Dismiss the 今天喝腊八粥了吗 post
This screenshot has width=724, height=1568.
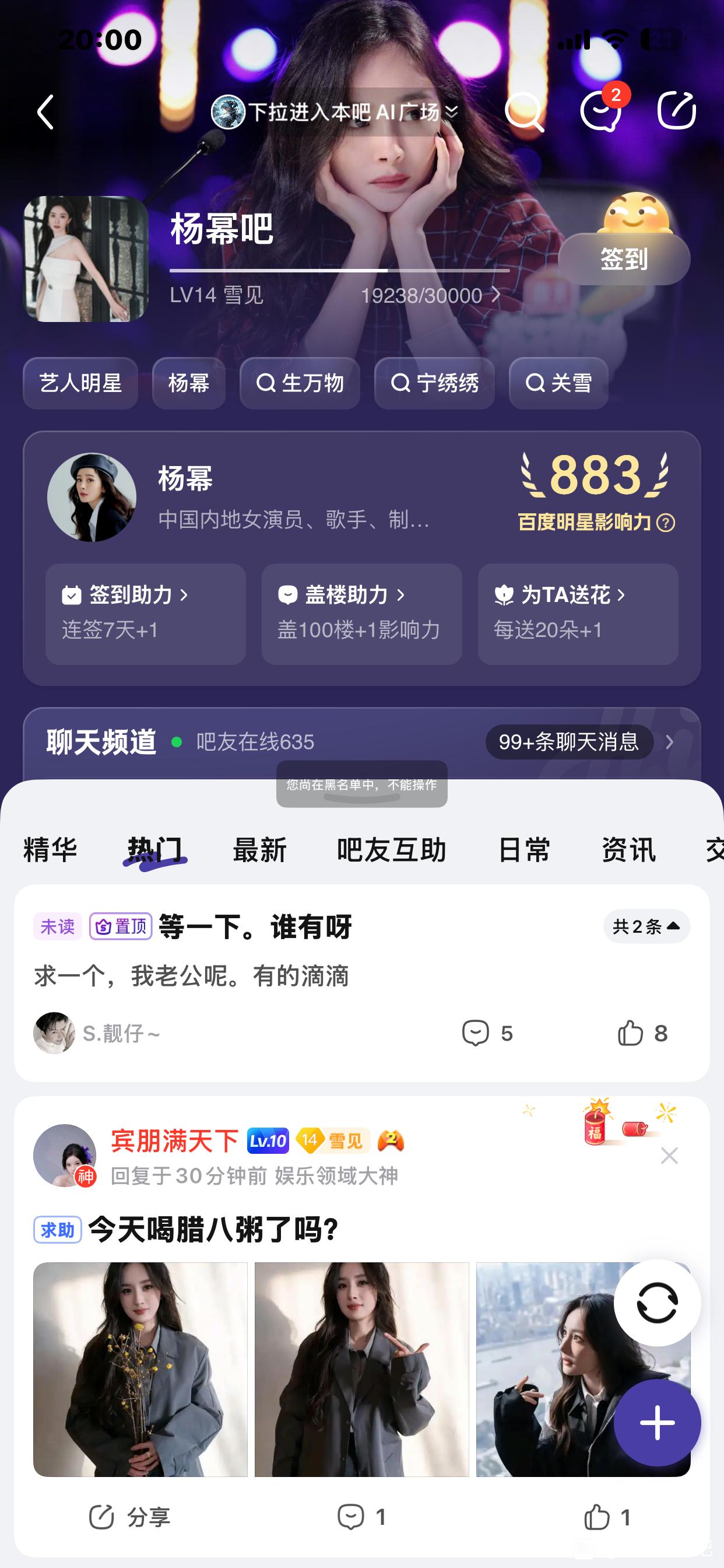tap(669, 1156)
